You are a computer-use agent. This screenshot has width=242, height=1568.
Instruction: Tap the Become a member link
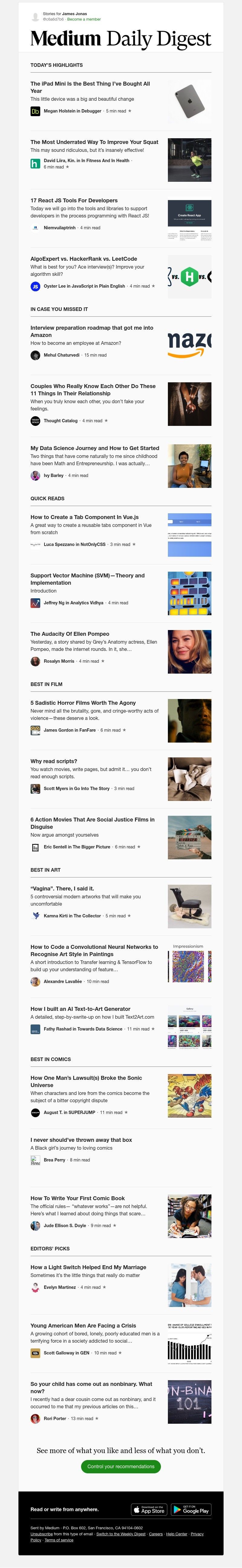[x=84, y=19]
